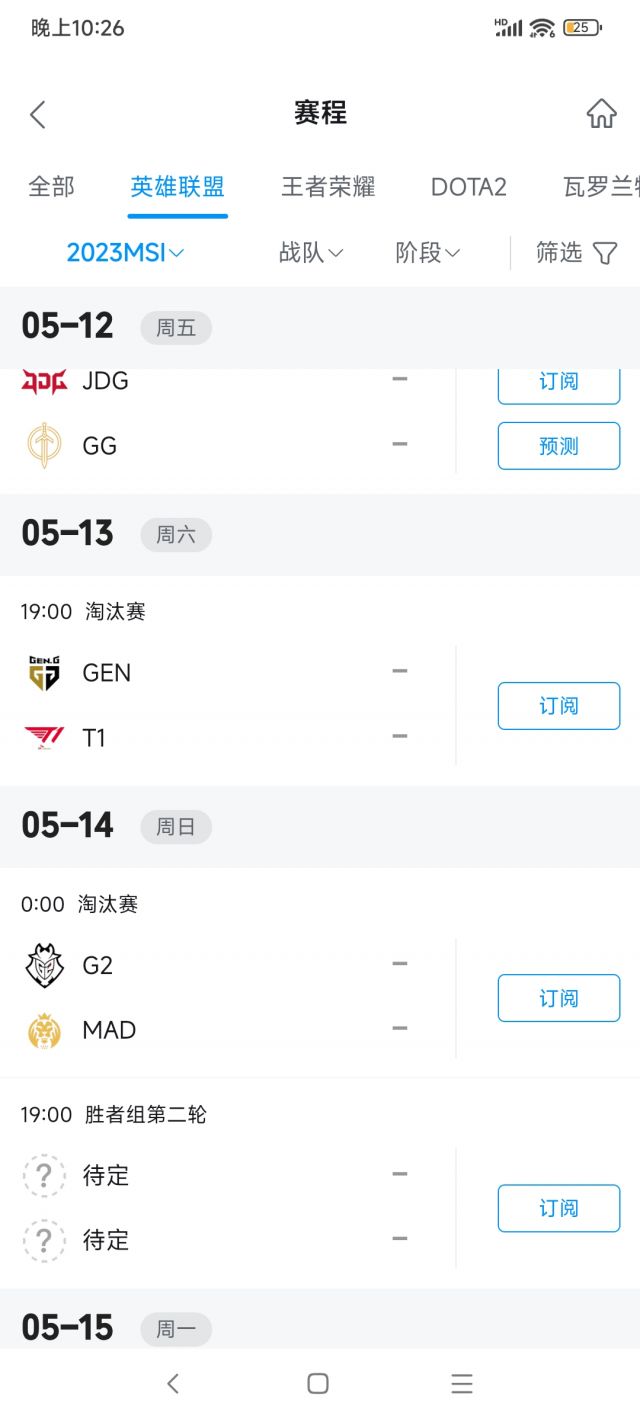Select the 英雄联盟 tab
Screen dimensions: 640x1422
click(178, 187)
